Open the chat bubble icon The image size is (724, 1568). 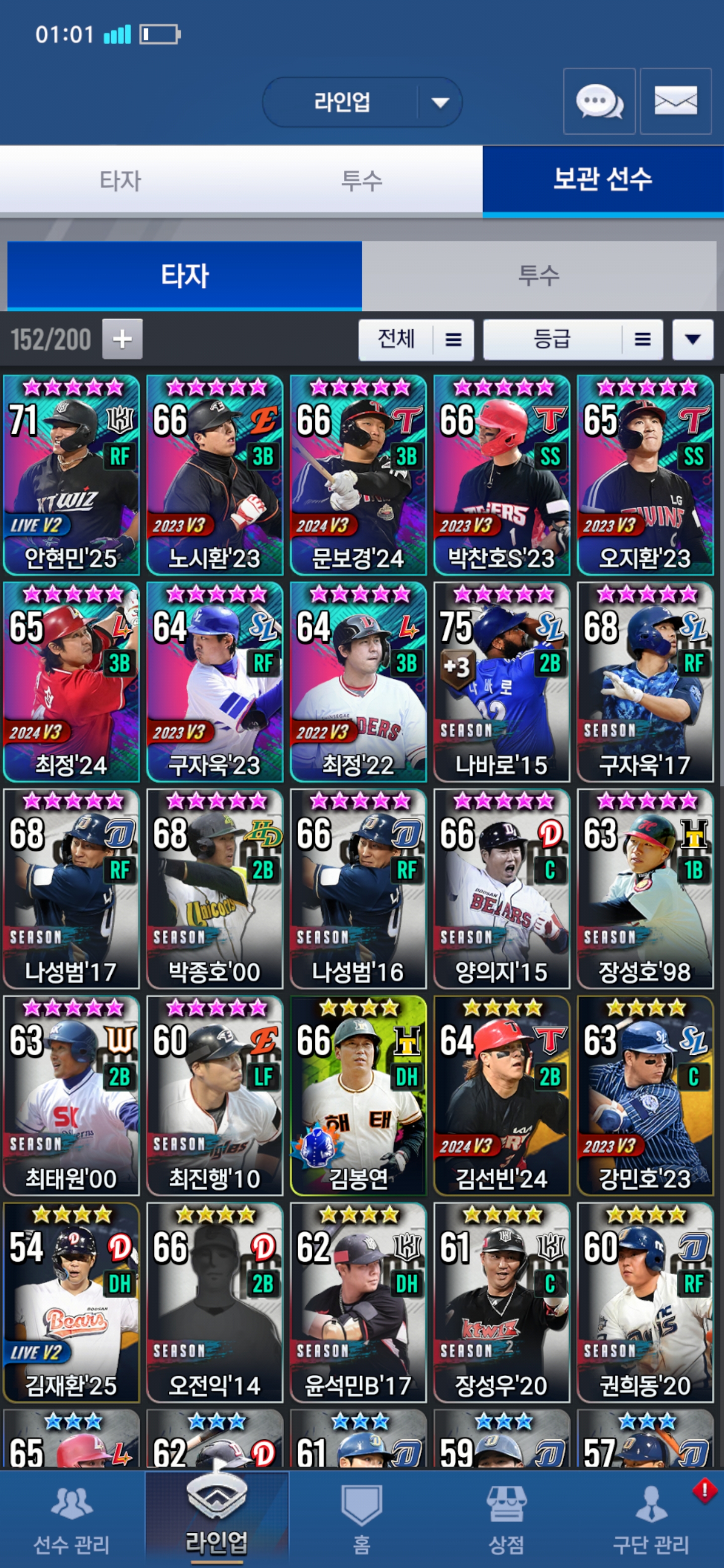[x=599, y=101]
